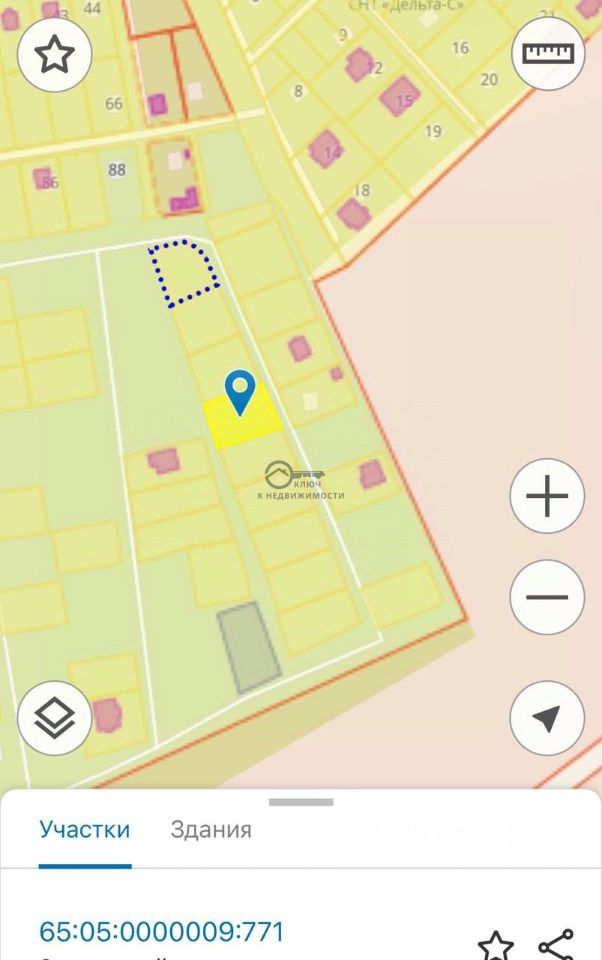Image resolution: width=602 pixels, height=960 pixels.
Task: Zoom out the map with minus
Action: point(547,598)
